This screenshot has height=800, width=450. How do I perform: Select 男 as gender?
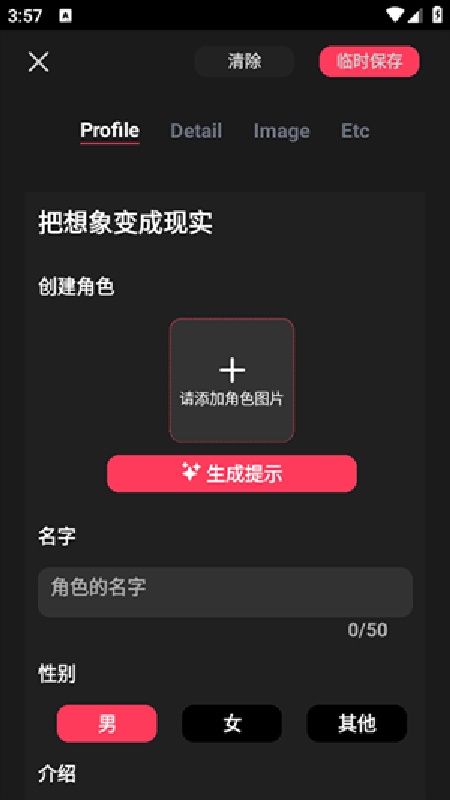(x=107, y=723)
